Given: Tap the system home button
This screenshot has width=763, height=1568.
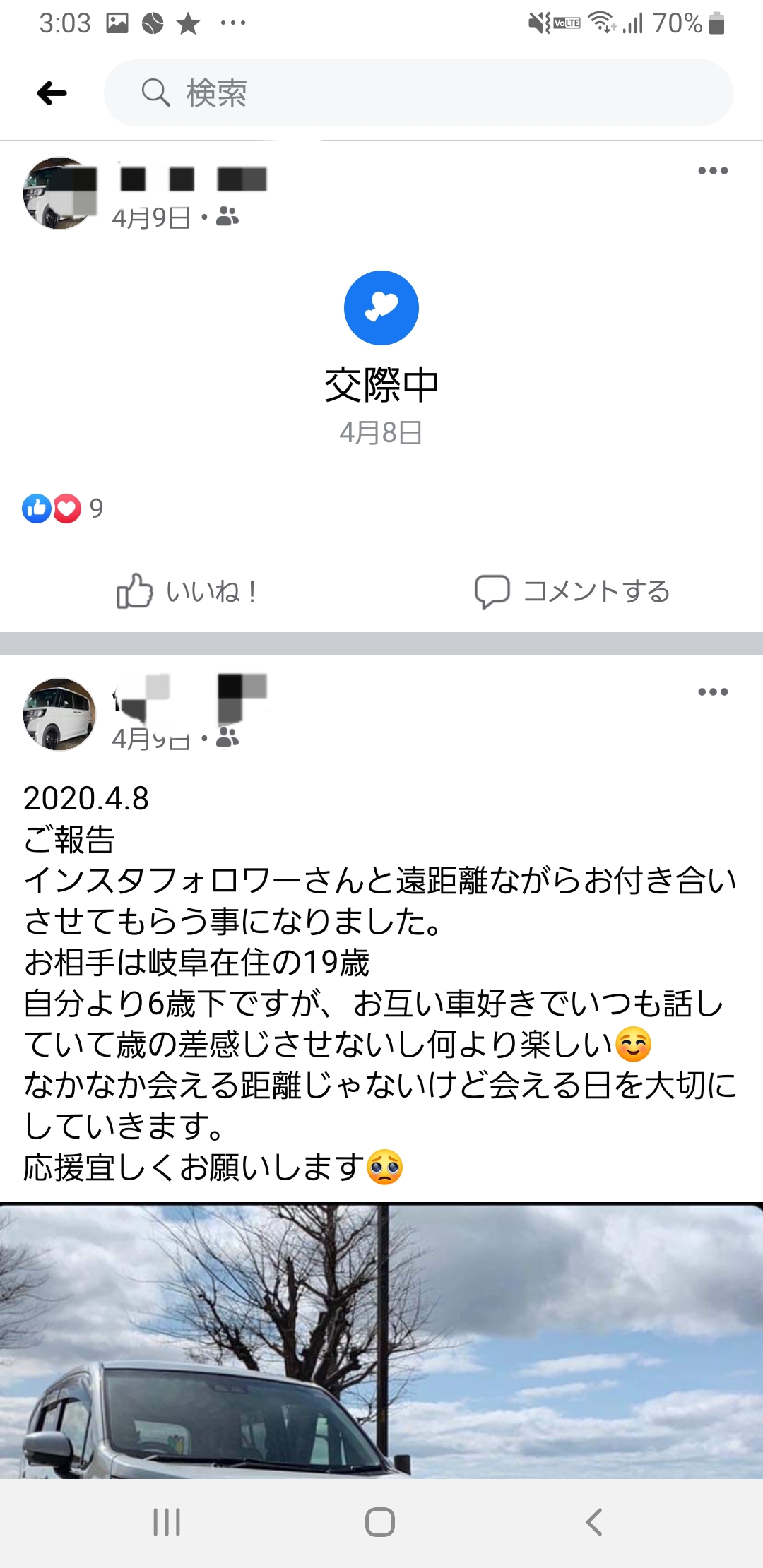Looking at the screenshot, I should tap(380, 1522).
